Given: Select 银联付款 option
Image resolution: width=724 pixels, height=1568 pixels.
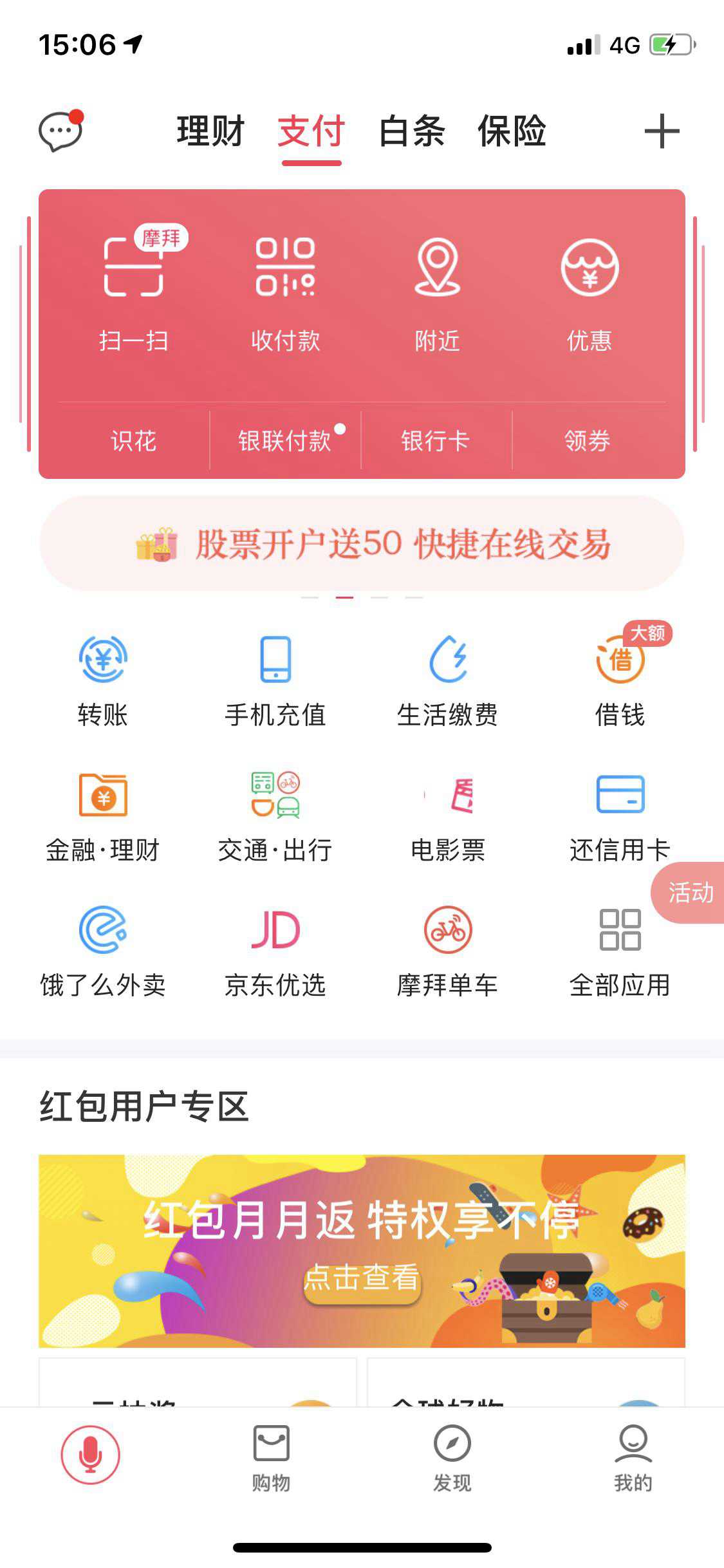Looking at the screenshot, I should [285, 441].
